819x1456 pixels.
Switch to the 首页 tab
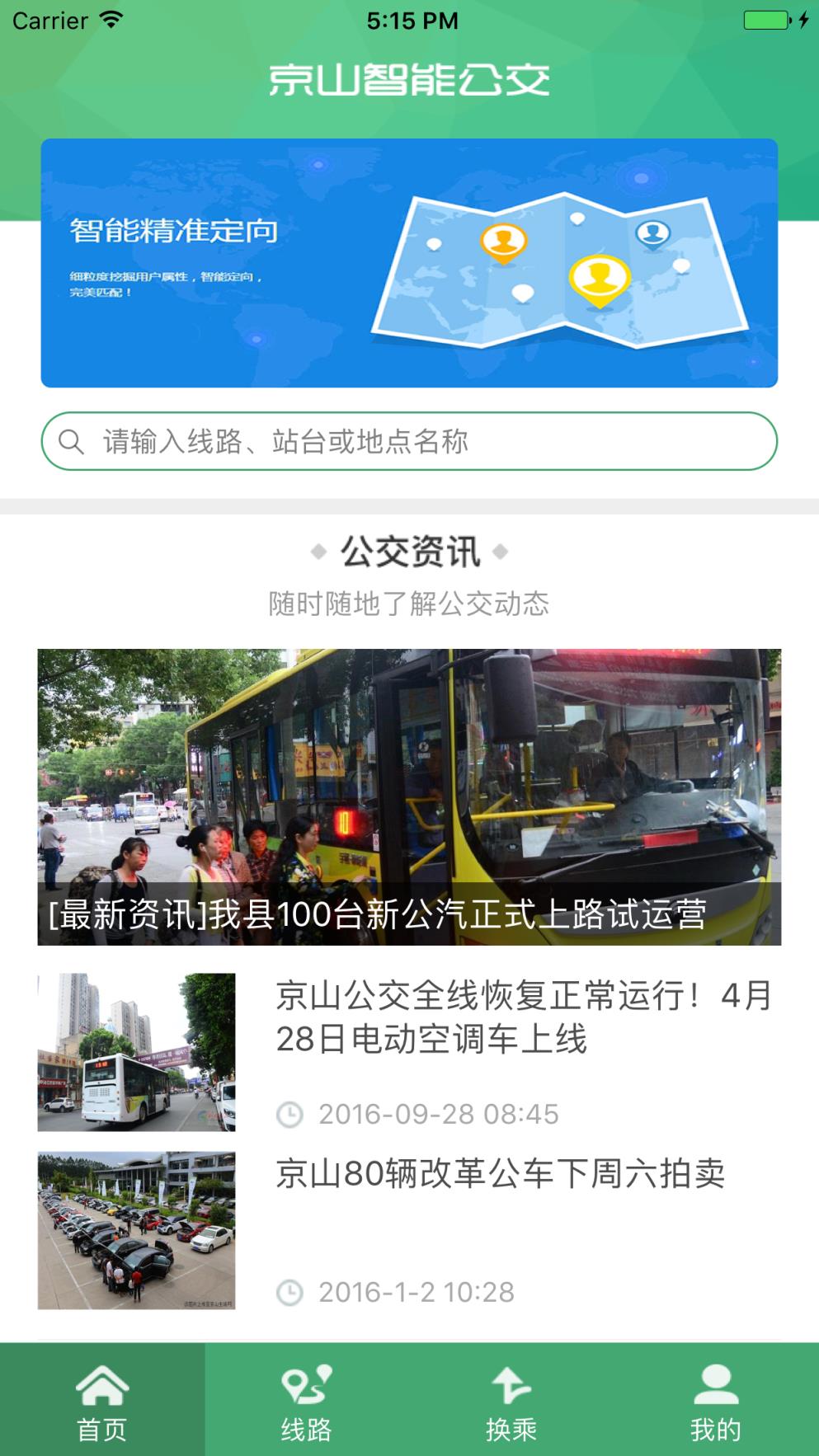(x=102, y=1400)
